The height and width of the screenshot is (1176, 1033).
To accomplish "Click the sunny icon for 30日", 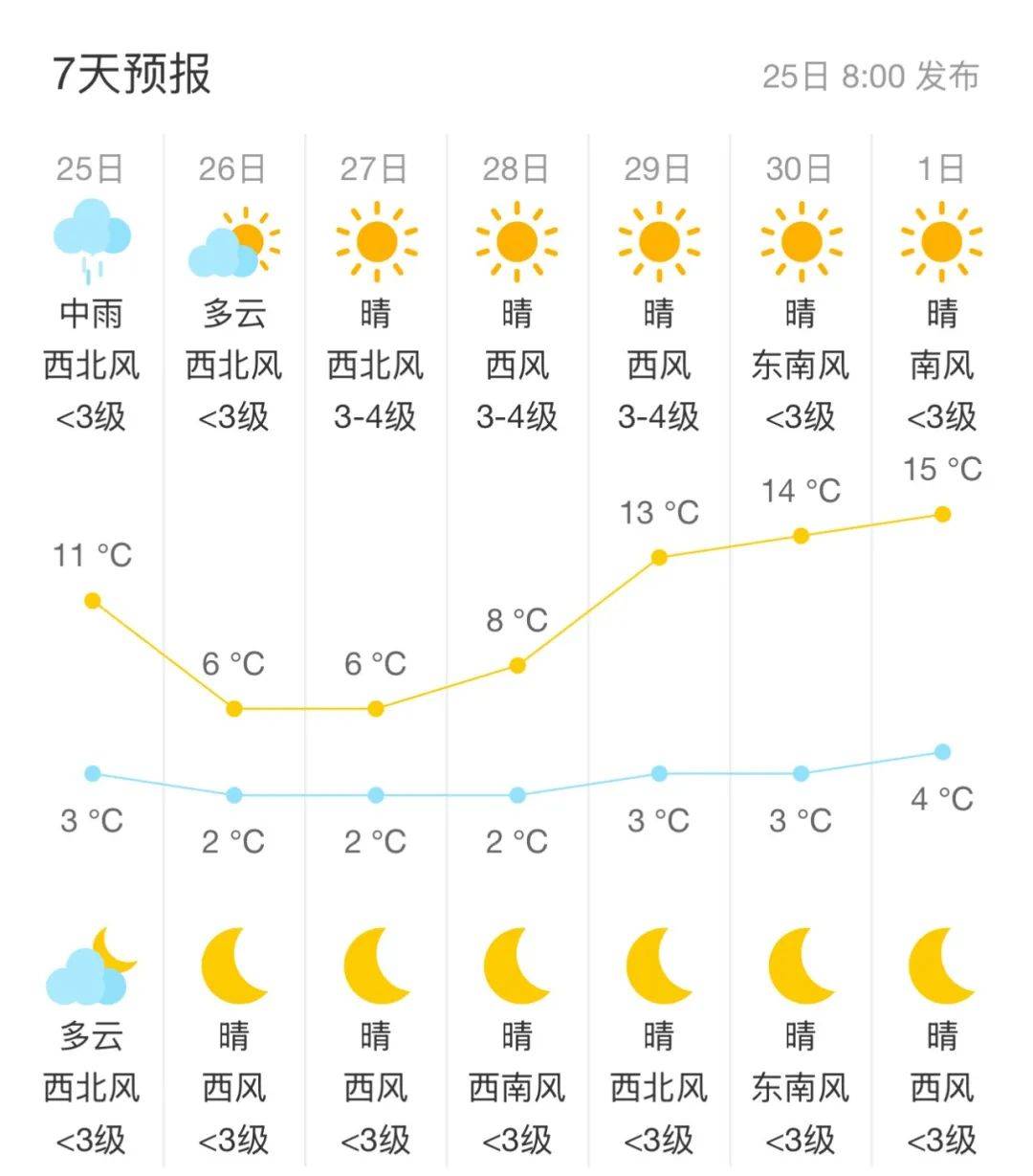I will click(801, 241).
